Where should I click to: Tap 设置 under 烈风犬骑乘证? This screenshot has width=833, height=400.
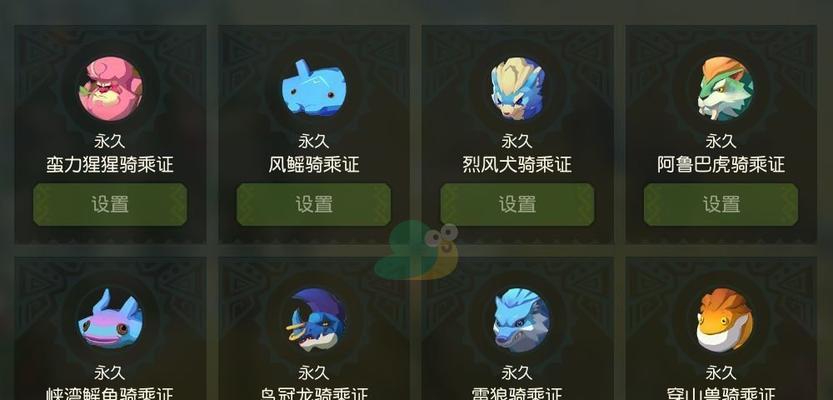click(x=517, y=204)
